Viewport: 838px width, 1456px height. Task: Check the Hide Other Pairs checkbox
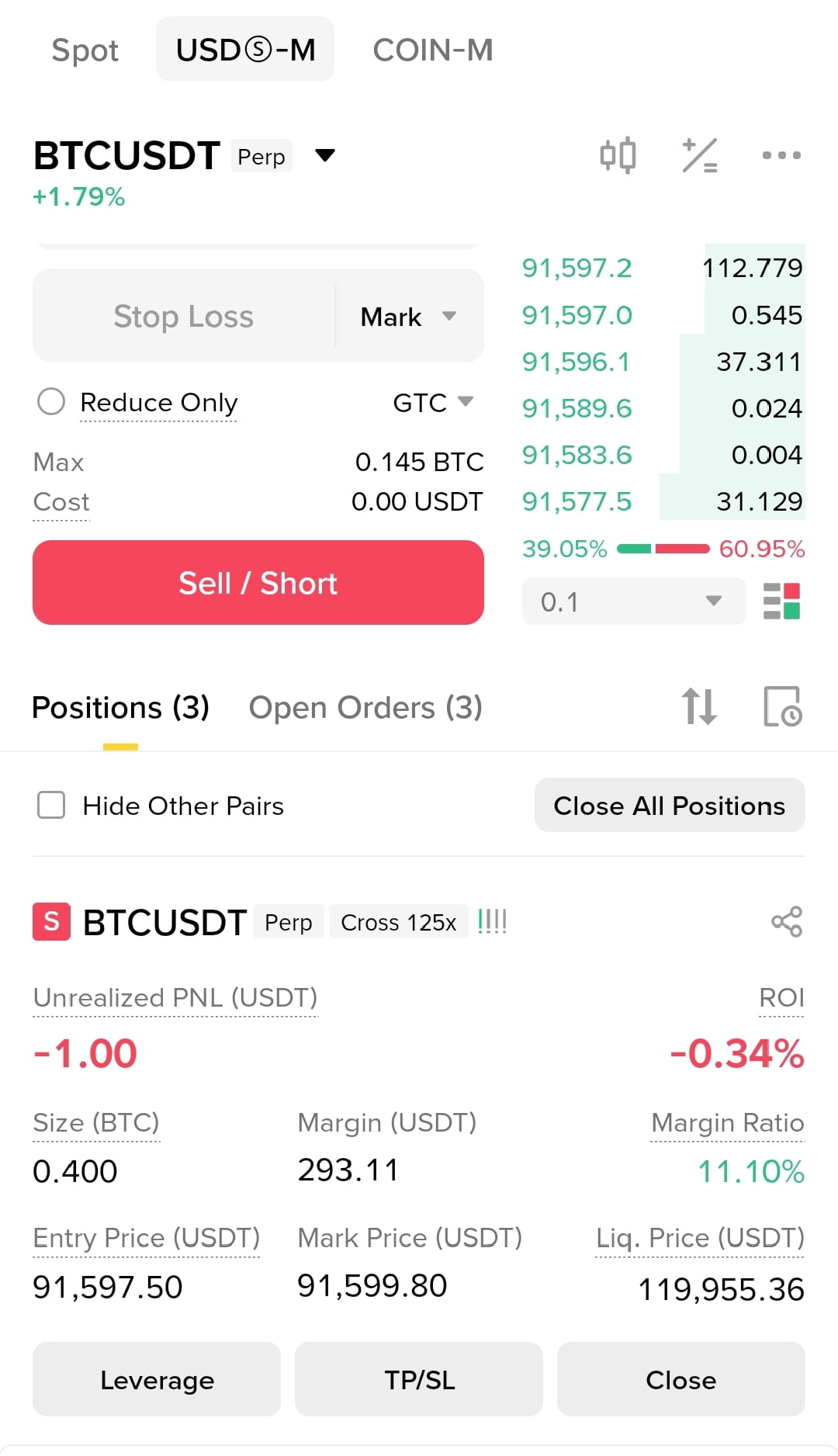click(x=51, y=806)
